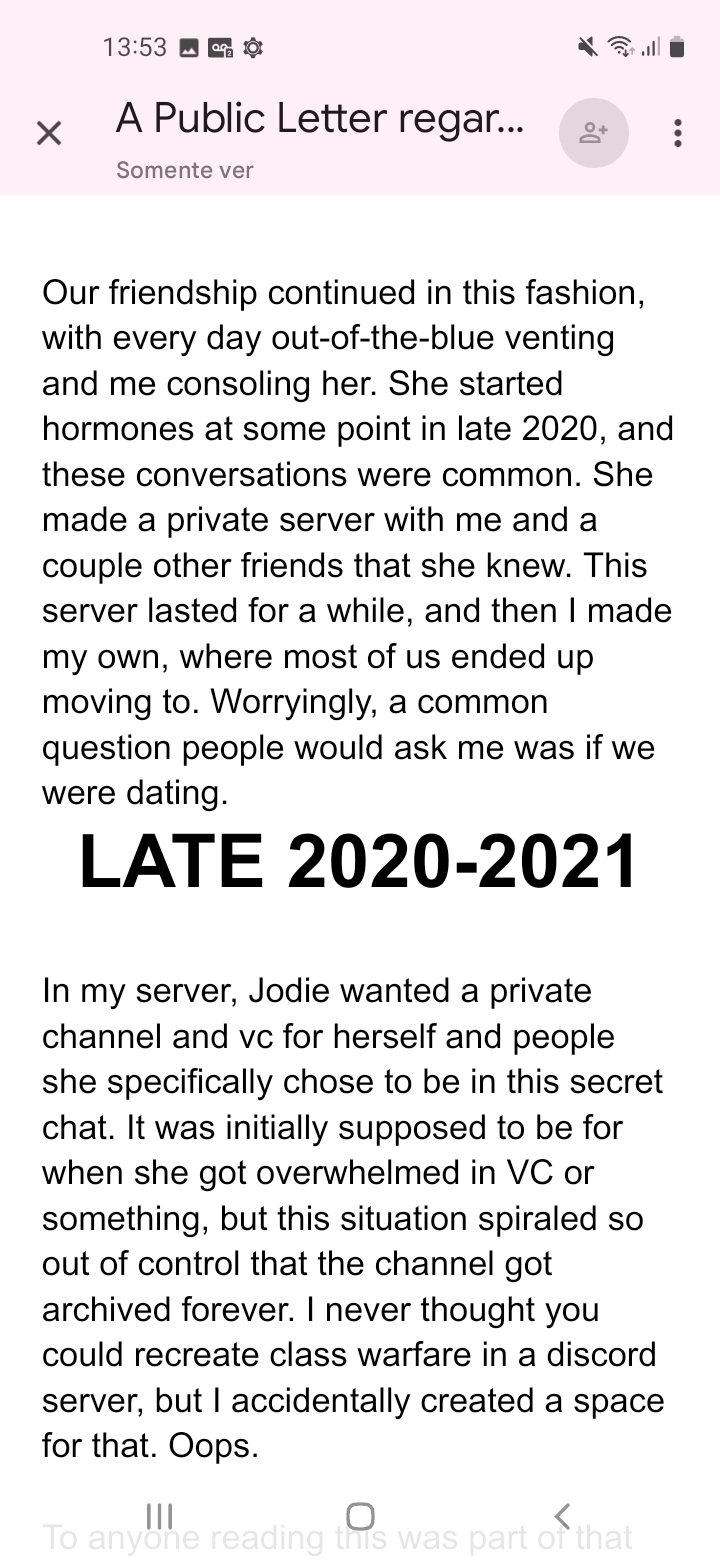Close the document viewer
This screenshot has width=720, height=1560.
pos(49,133)
